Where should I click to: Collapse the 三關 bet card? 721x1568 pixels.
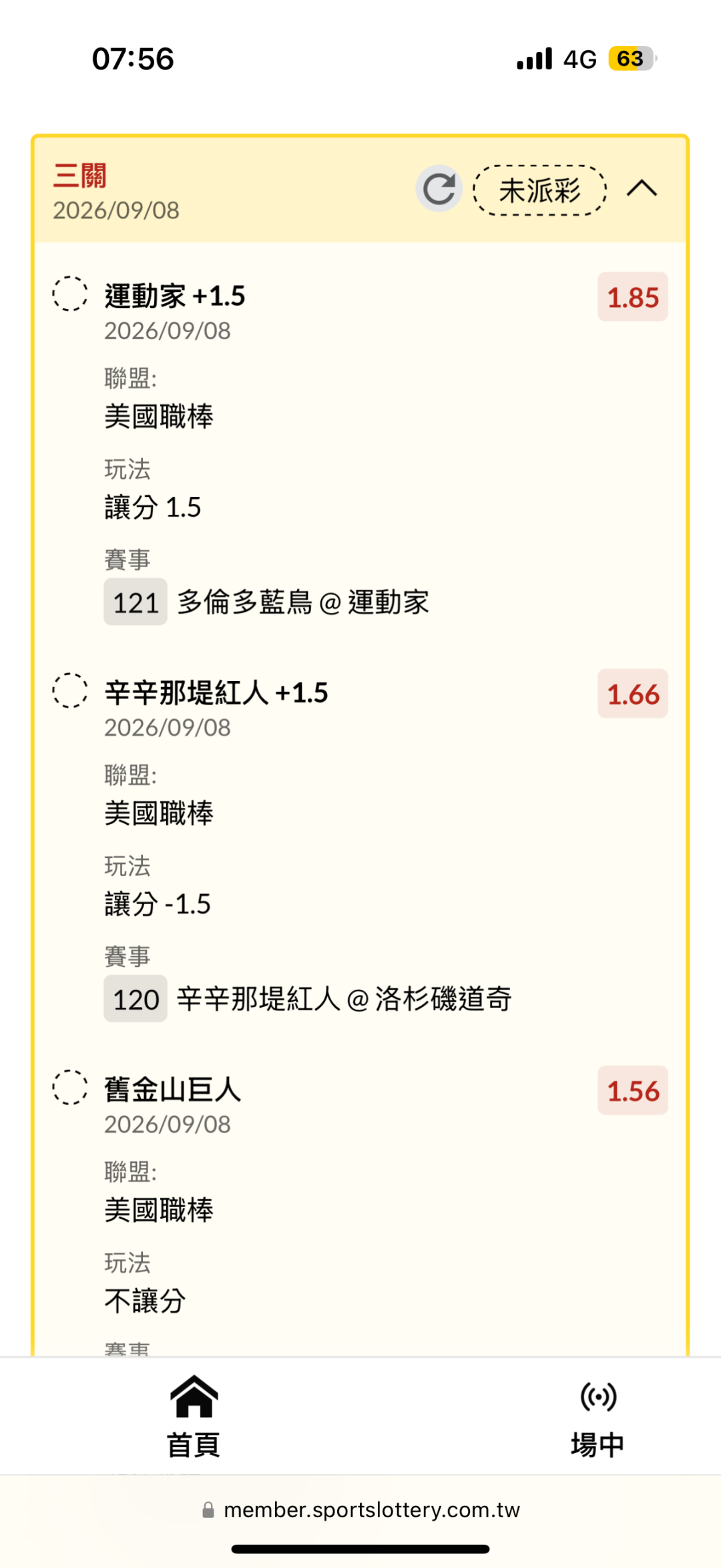(x=642, y=189)
